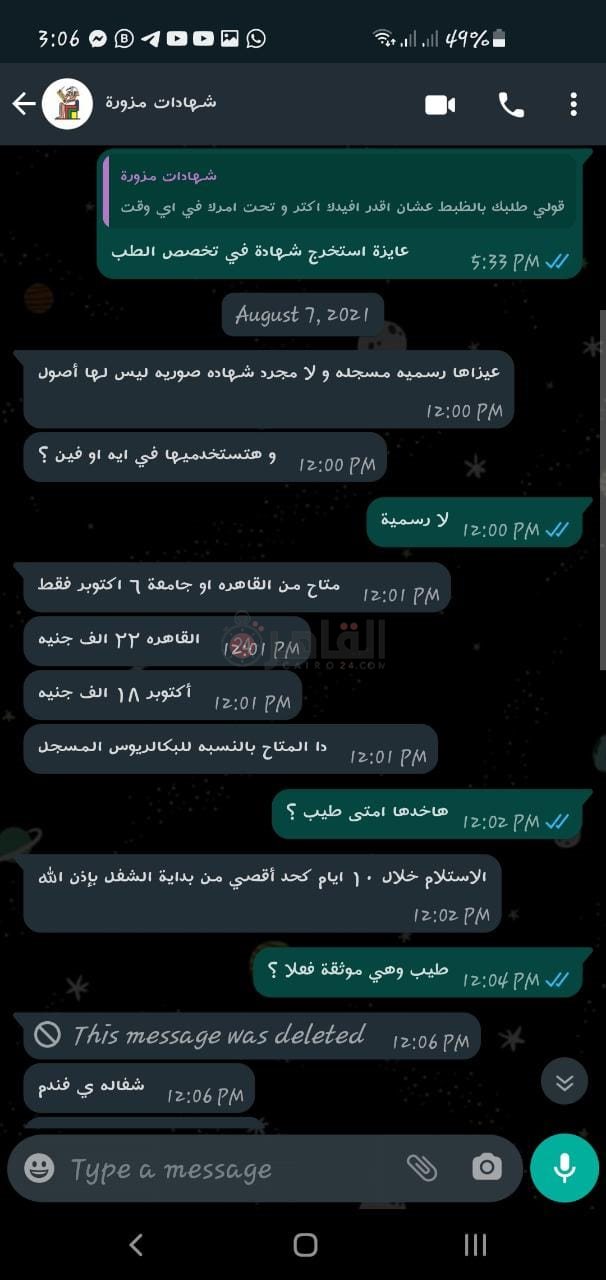Screen dimensions: 606x1280
Task: Open the emoji picker
Action: [x=39, y=1168]
